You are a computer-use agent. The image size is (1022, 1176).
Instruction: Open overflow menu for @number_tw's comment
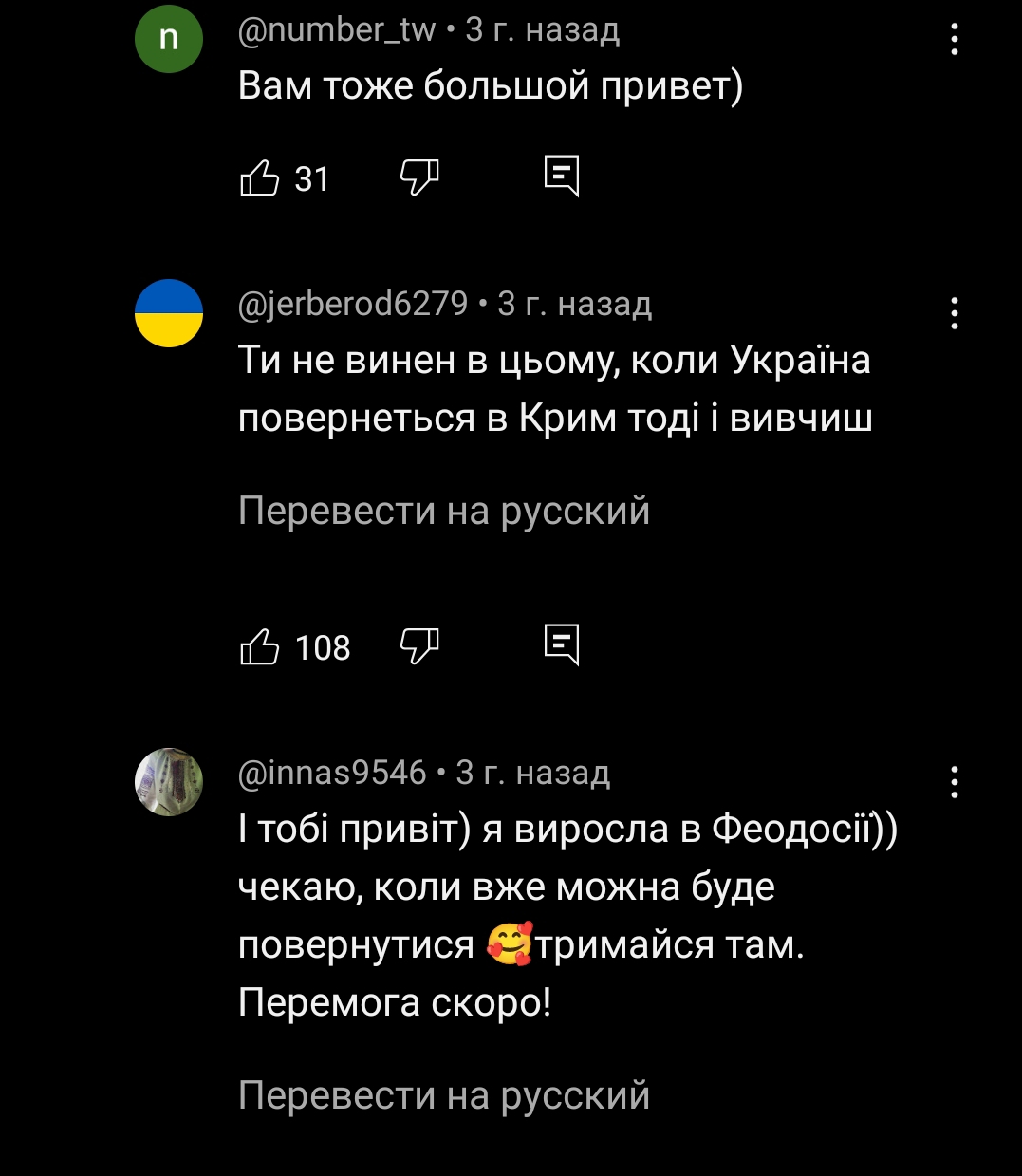point(954,40)
